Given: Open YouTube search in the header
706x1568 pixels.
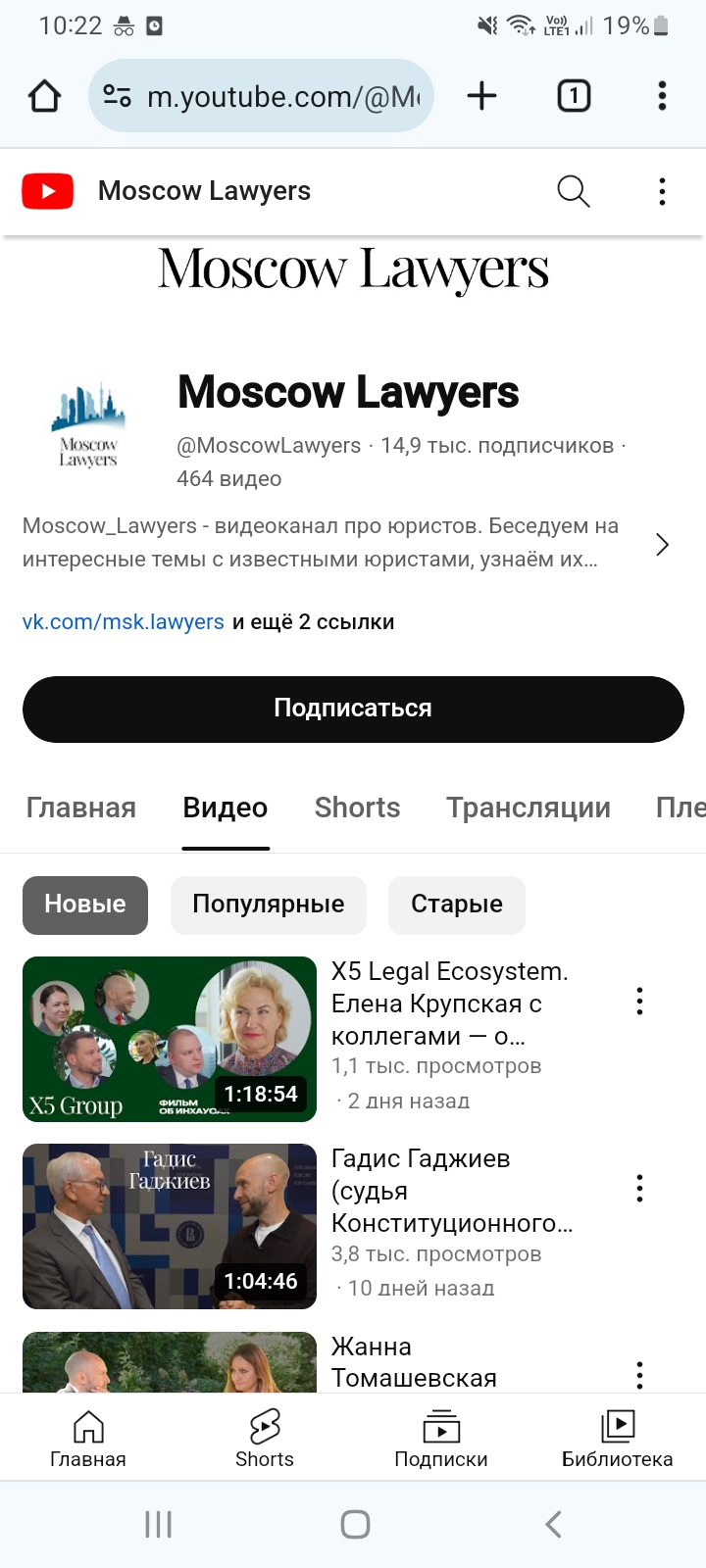Looking at the screenshot, I should coord(574,191).
